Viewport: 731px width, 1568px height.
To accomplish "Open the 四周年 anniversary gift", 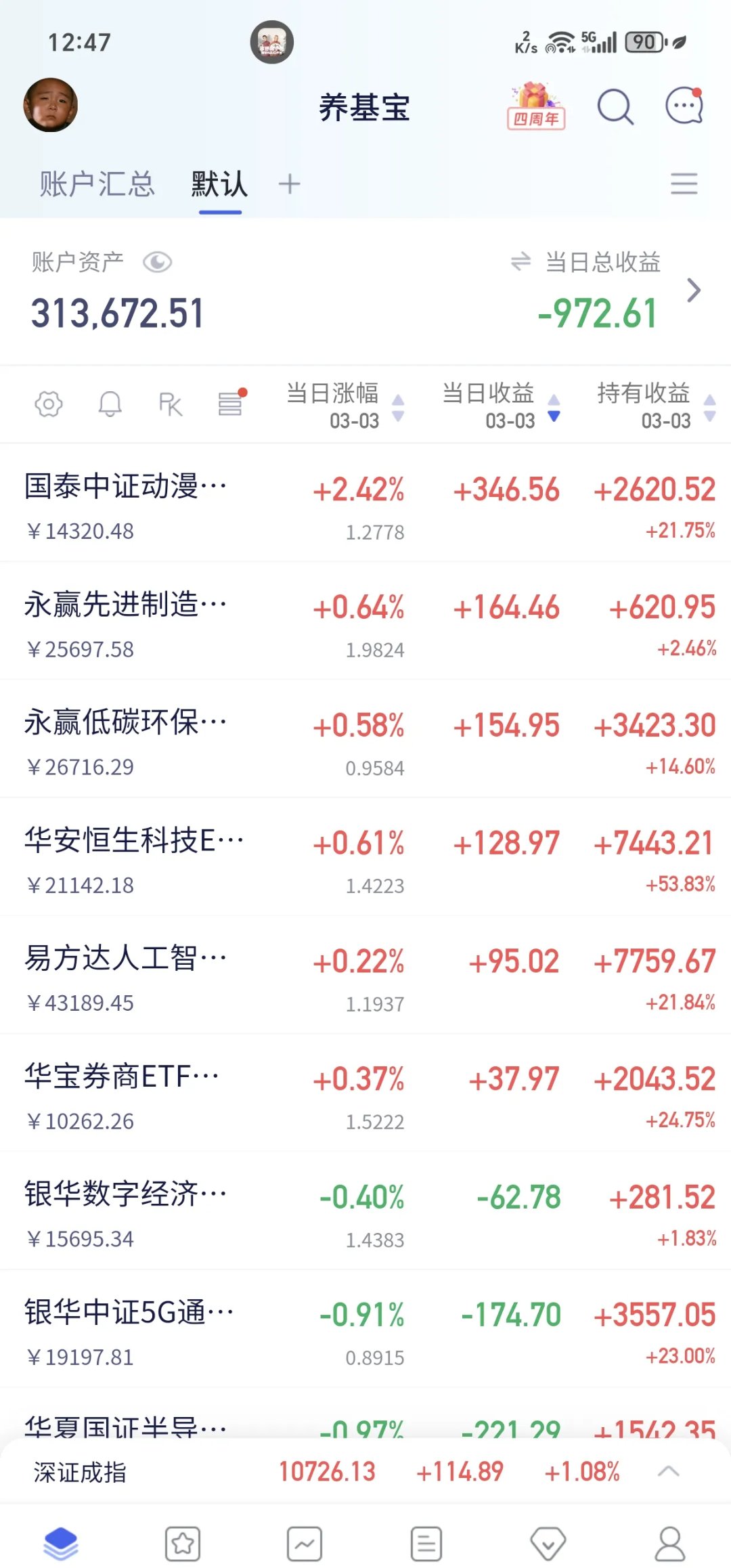I will pyautogui.click(x=536, y=106).
